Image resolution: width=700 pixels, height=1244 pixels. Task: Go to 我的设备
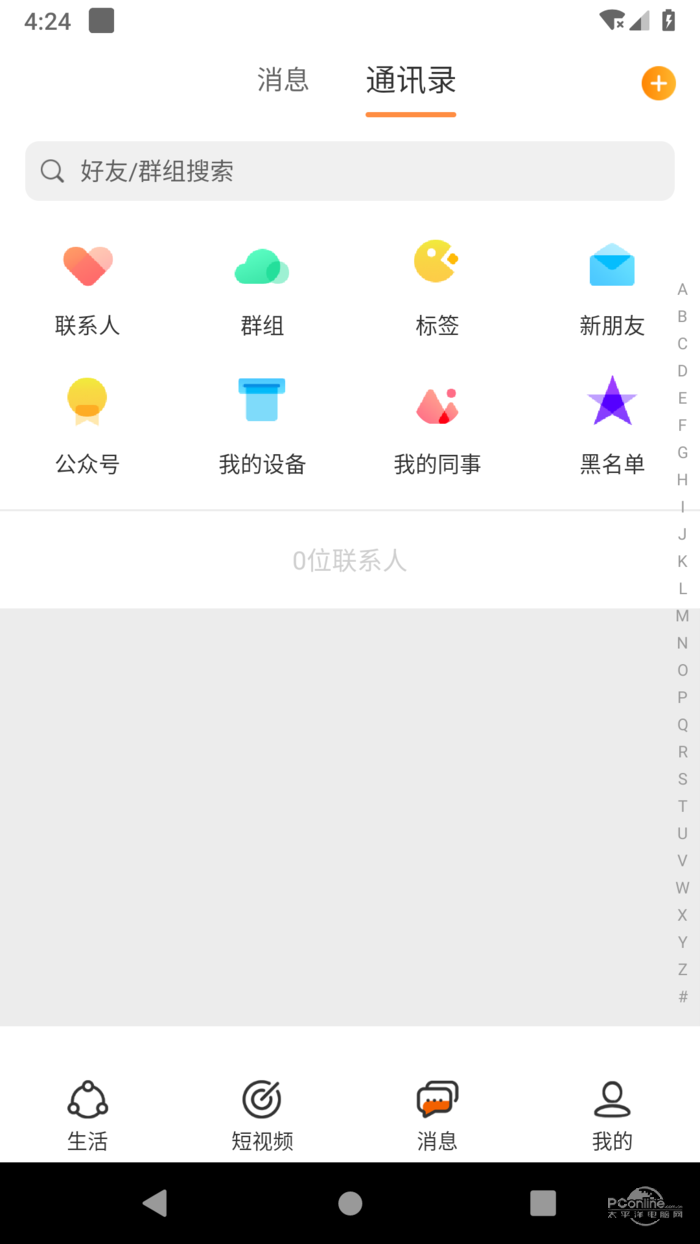pos(262,426)
